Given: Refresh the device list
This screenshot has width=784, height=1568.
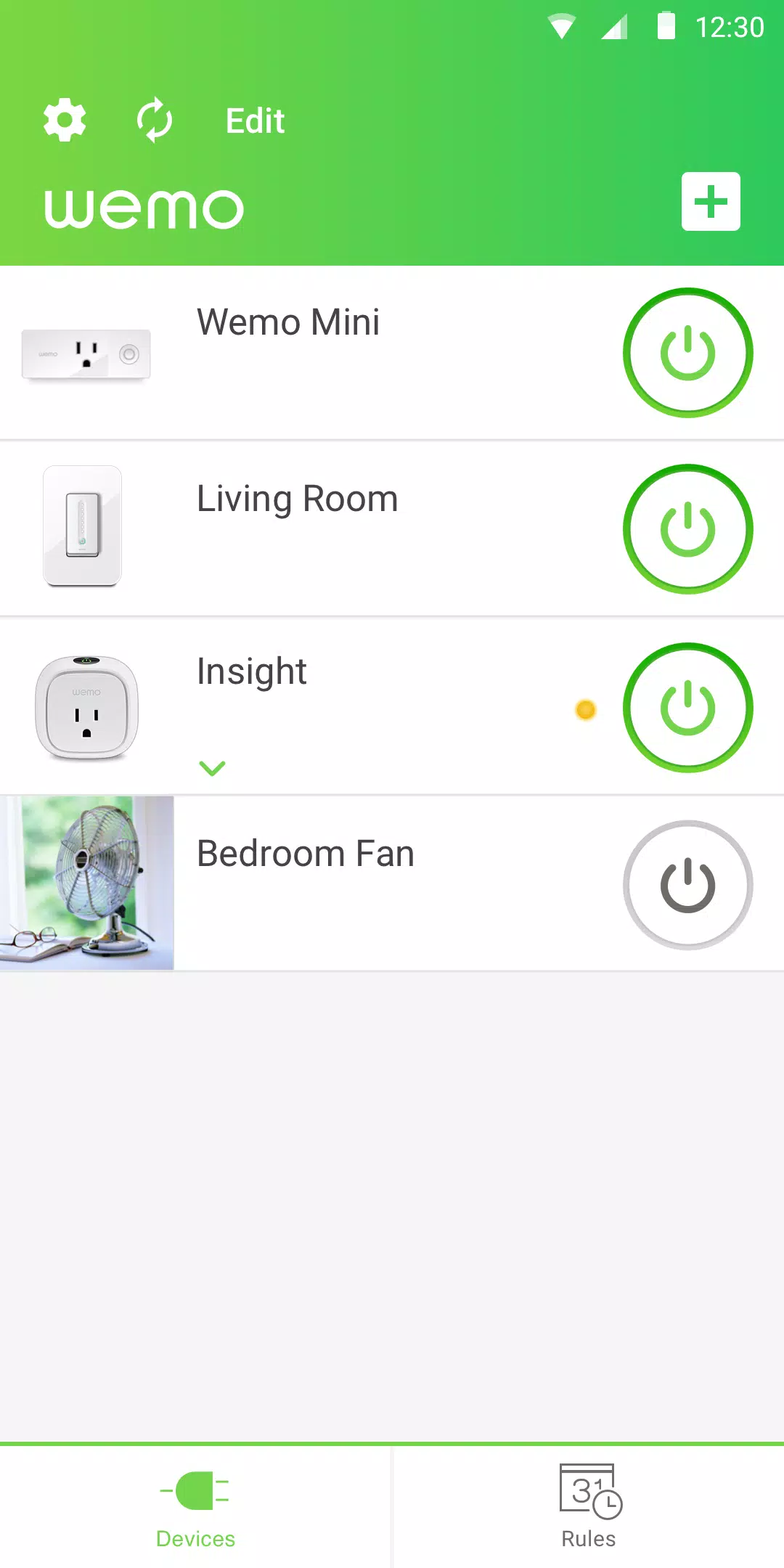Looking at the screenshot, I should [155, 120].
